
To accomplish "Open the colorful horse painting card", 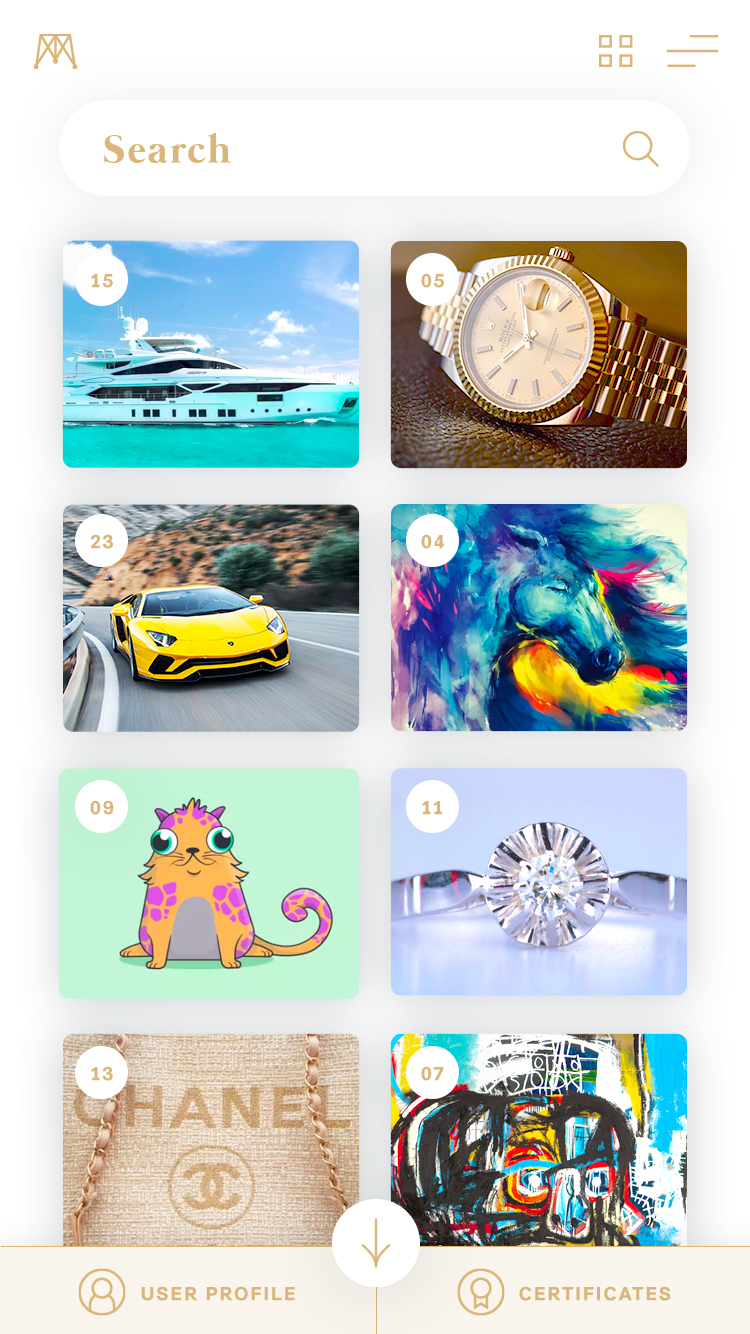I will [539, 618].
